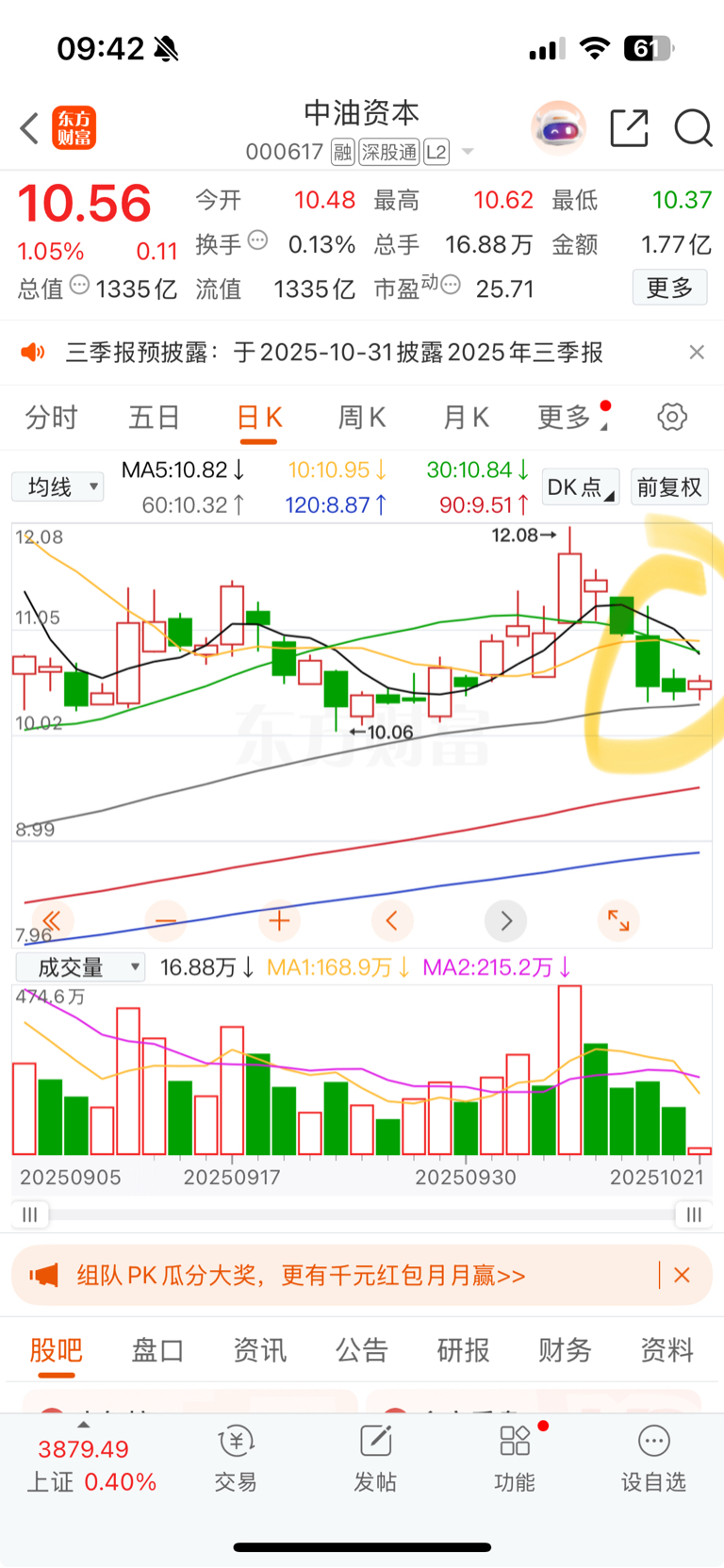Add stock to watchlist with 设自选
Viewport: 724px width, 1568px height.
653,1458
